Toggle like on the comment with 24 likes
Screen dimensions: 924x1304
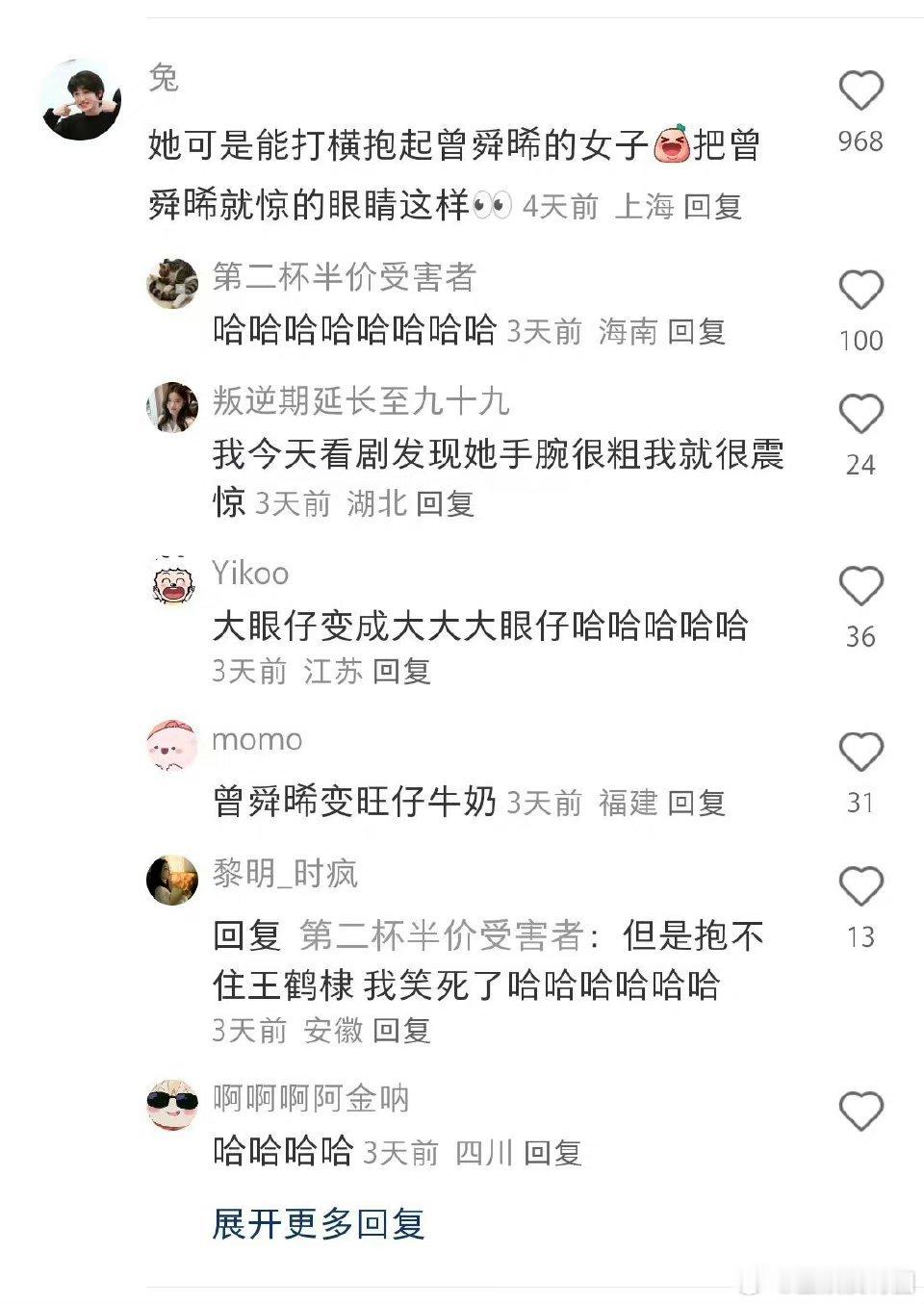861,415
